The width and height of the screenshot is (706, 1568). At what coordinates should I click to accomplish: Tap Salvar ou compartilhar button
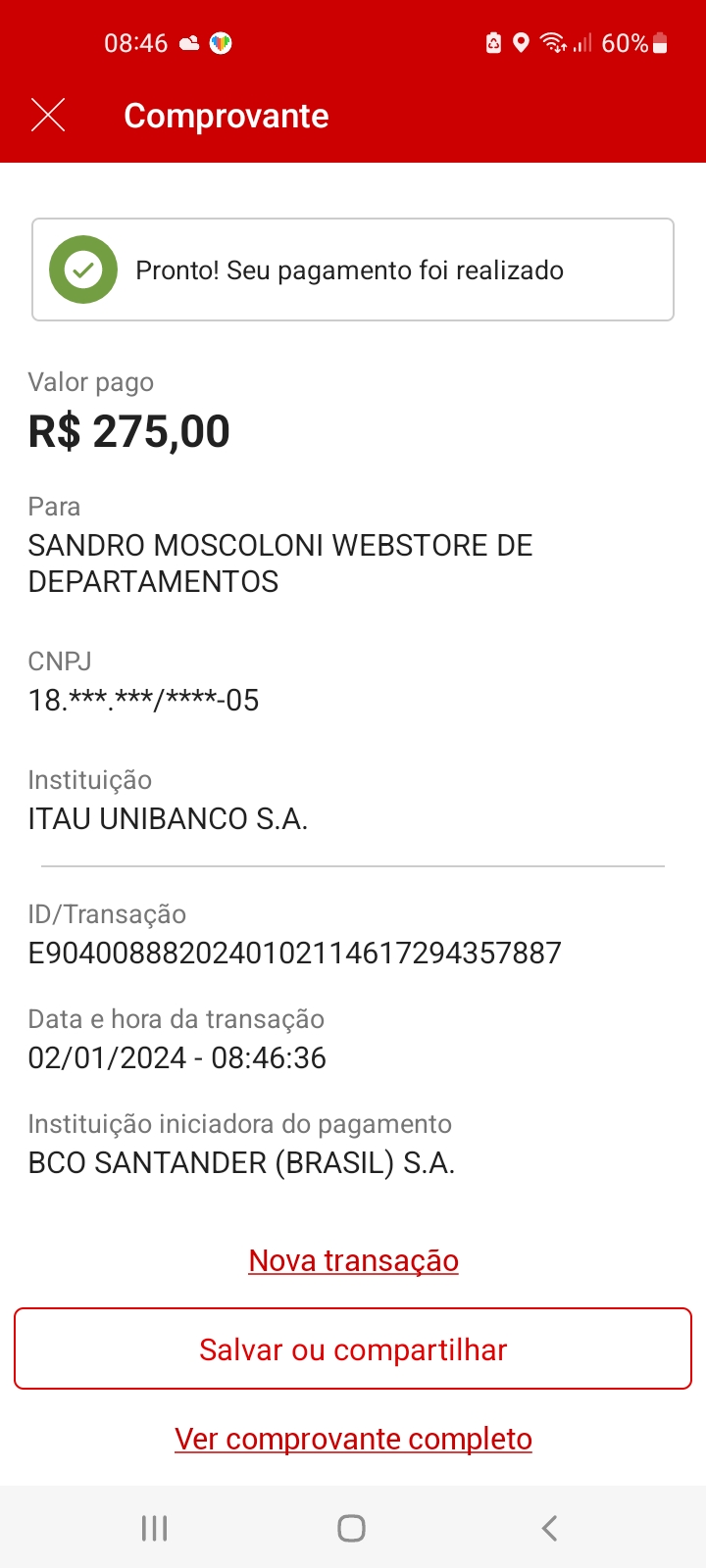click(x=353, y=1349)
